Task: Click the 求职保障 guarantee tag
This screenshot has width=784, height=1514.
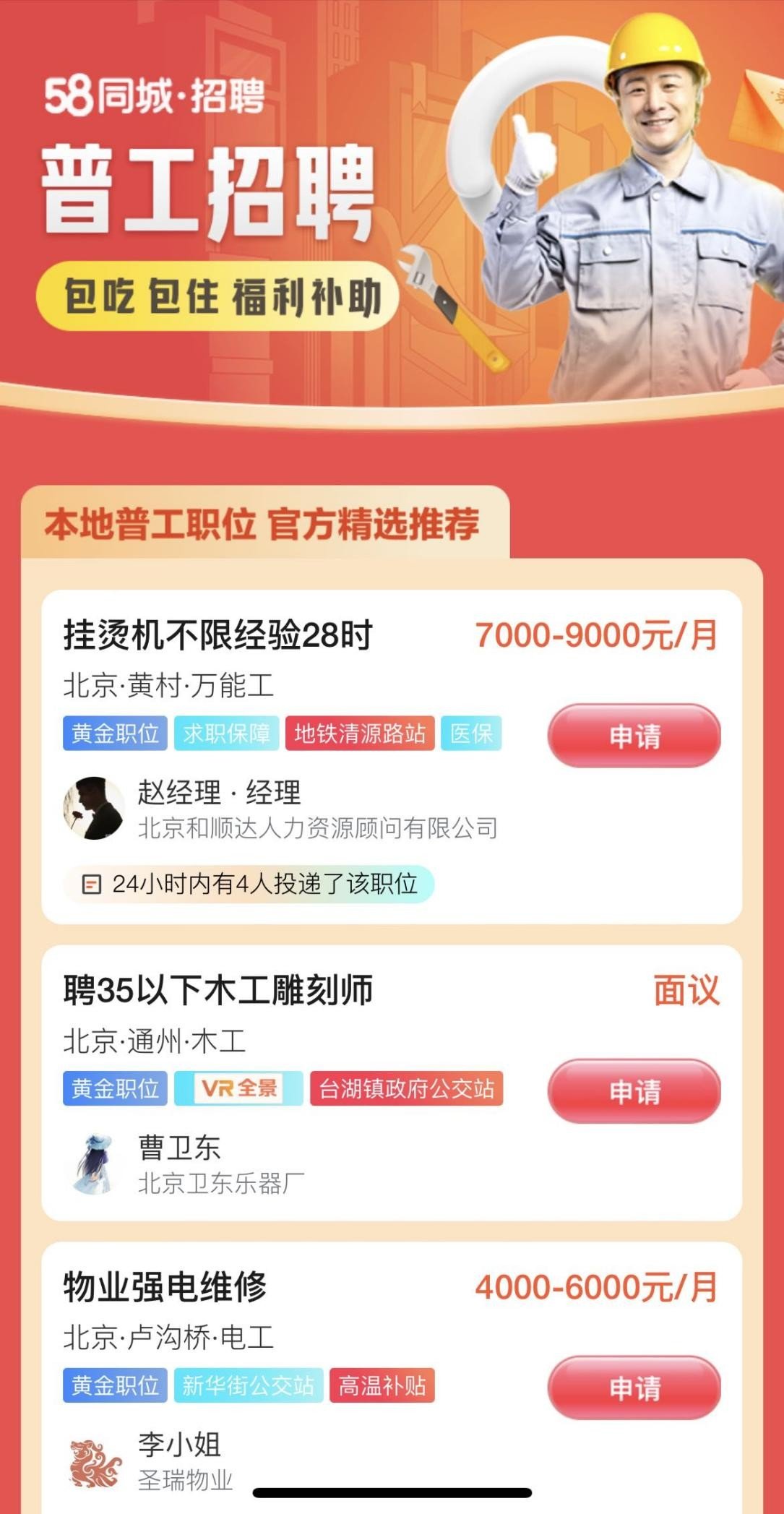Action: click(x=227, y=734)
